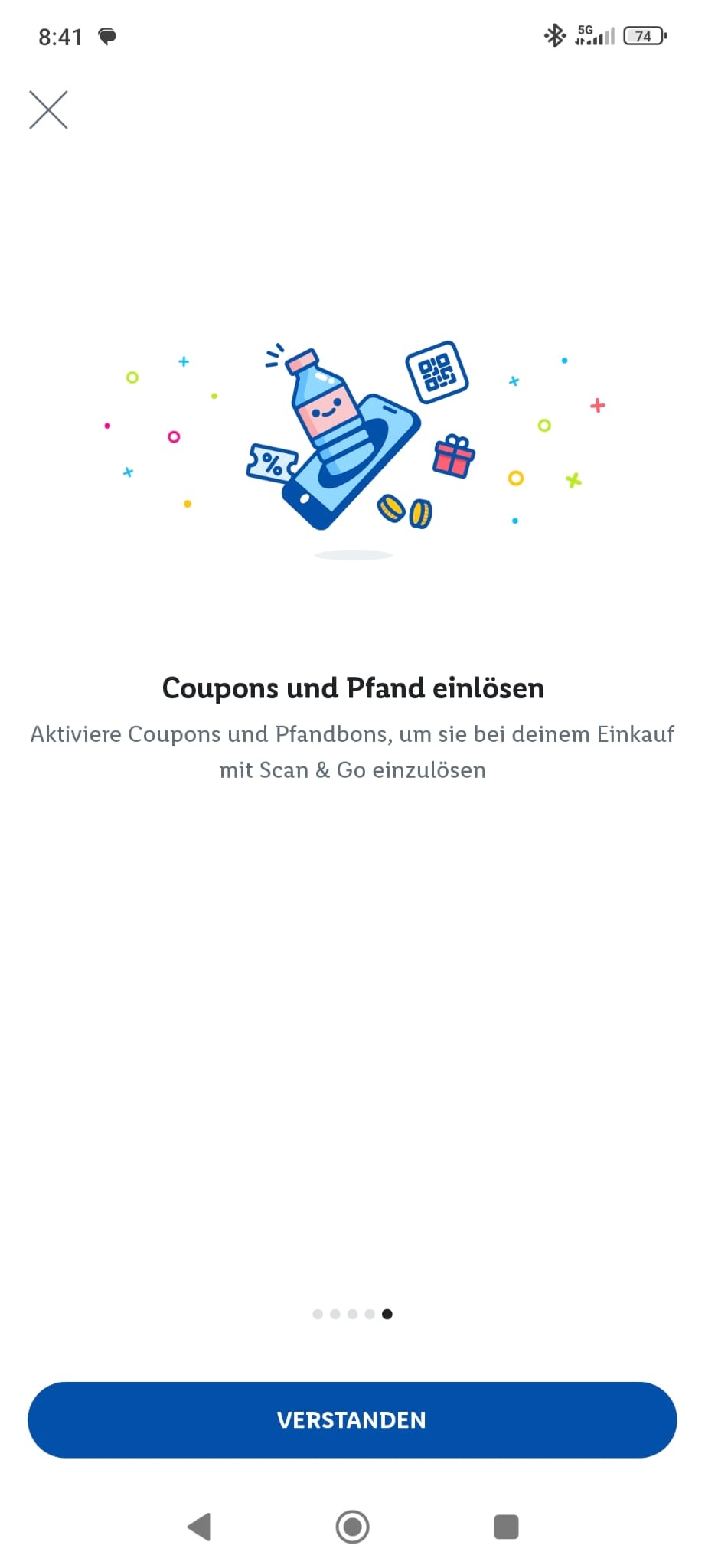Tap the VERSTANDEN button
Viewport: 705px width, 1568px height.
tap(352, 1419)
